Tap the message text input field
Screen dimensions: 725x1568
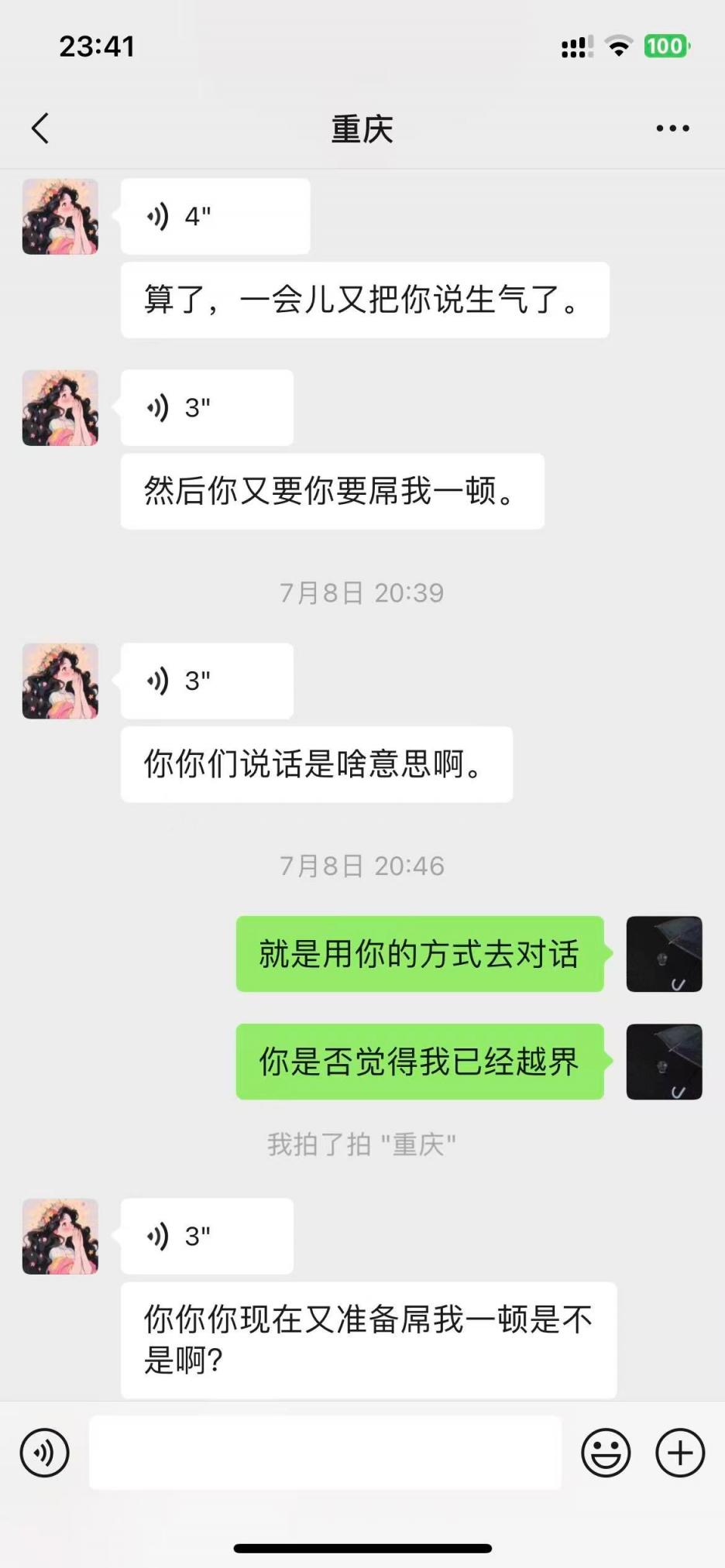tap(325, 1453)
